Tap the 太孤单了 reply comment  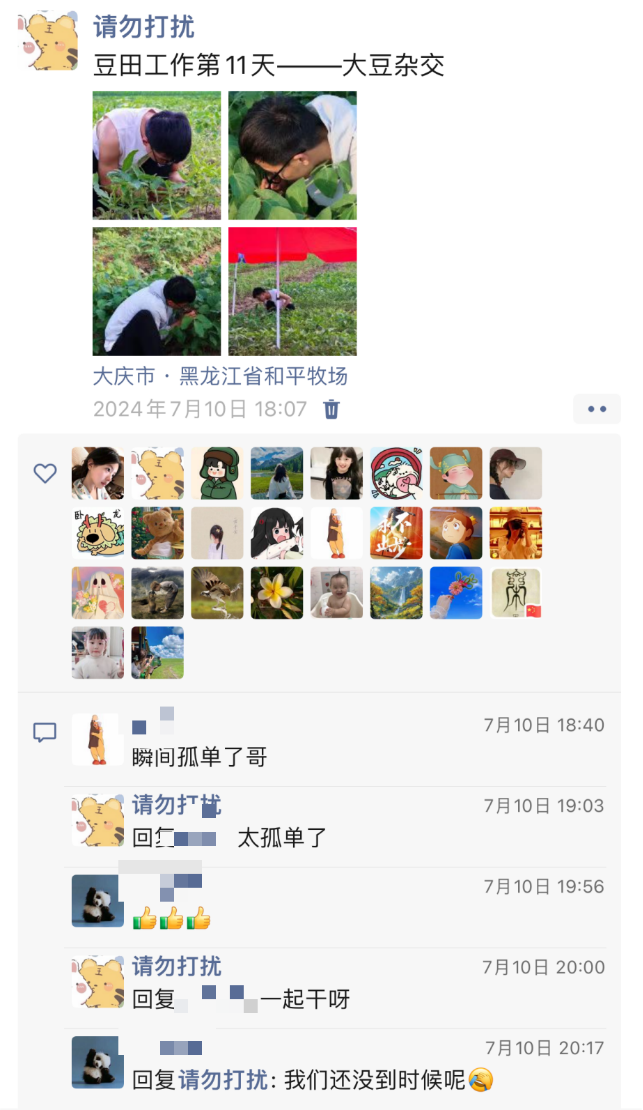(280, 837)
